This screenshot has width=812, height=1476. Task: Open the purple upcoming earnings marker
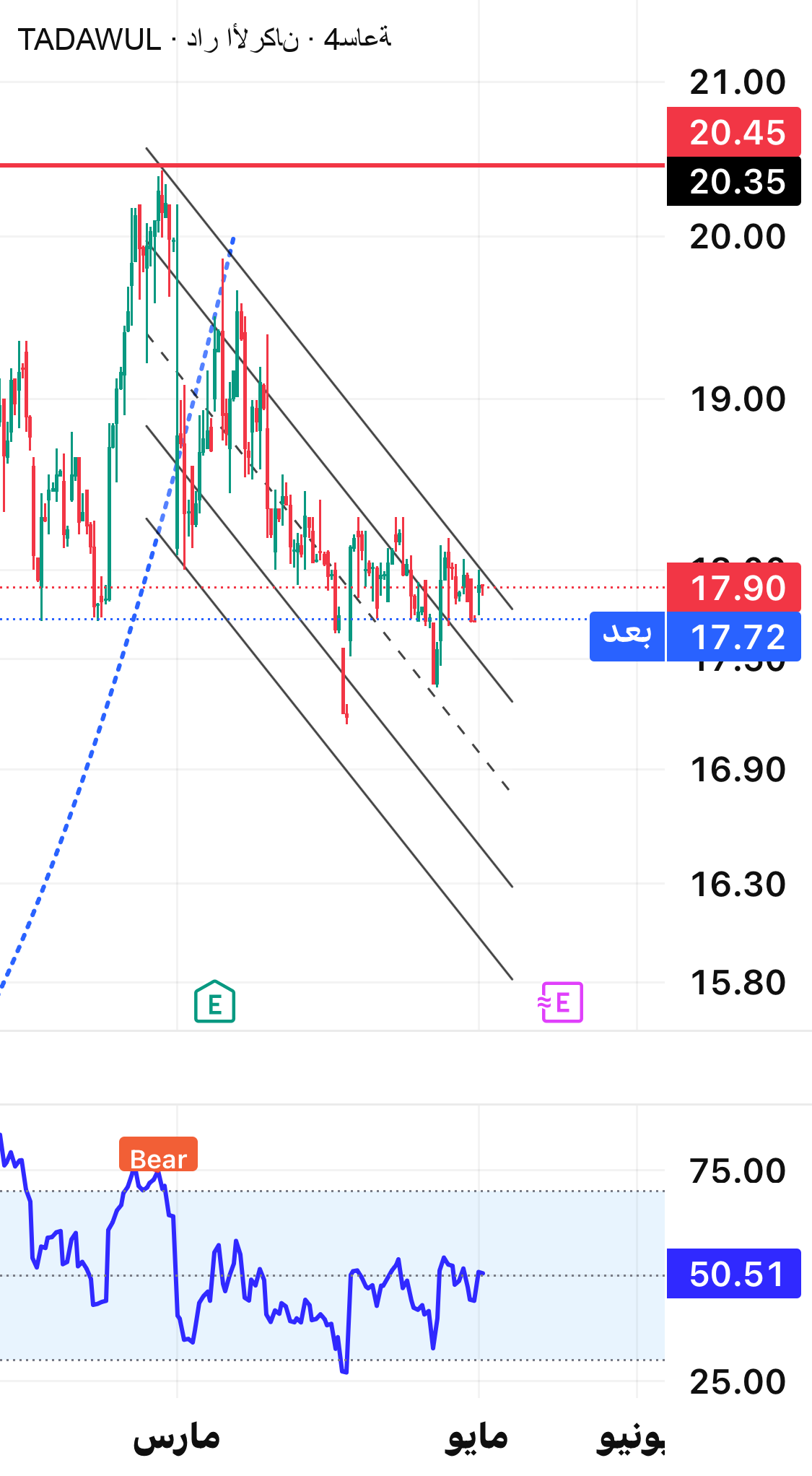[x=561, y=1002]
